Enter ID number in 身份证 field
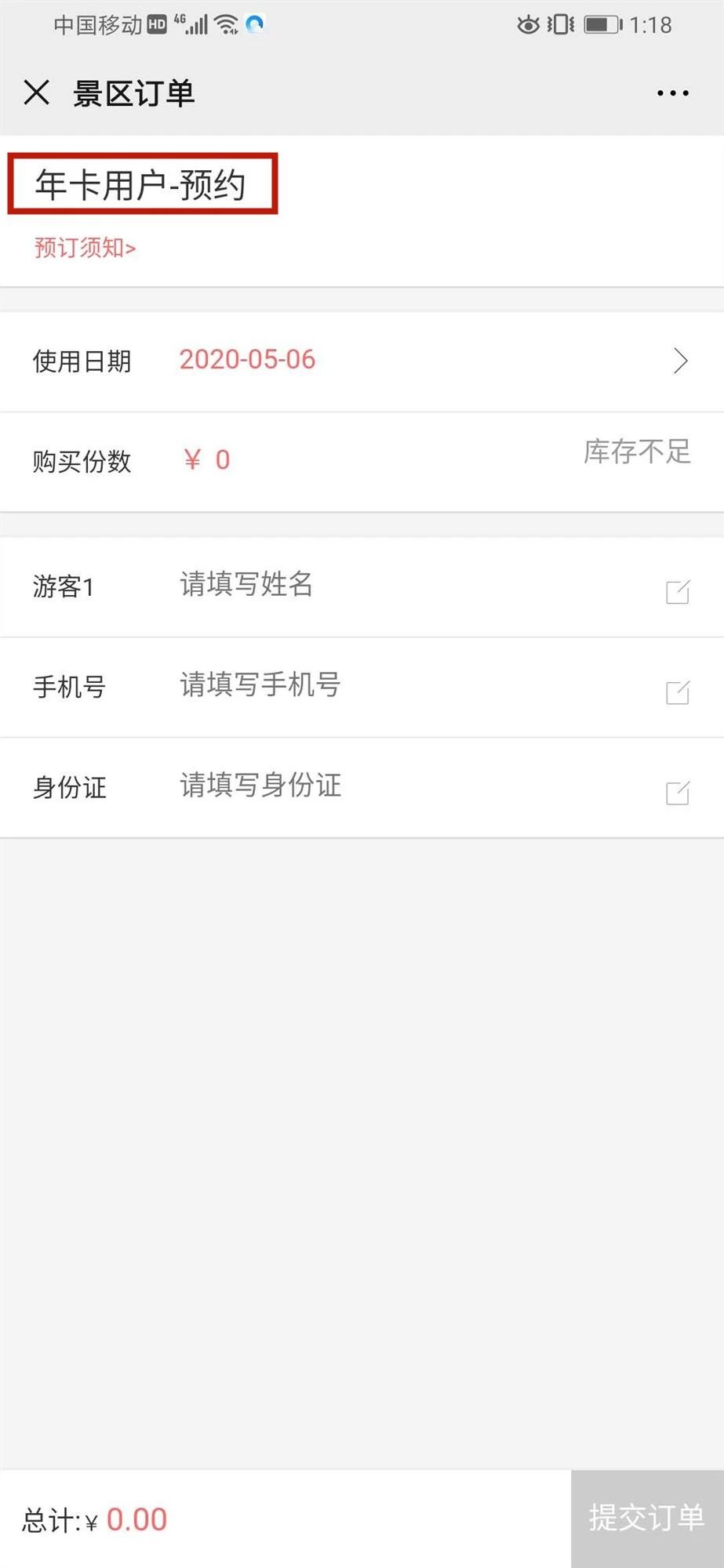The height and width of the screenshot is (1568, 724). click(260, 786)
